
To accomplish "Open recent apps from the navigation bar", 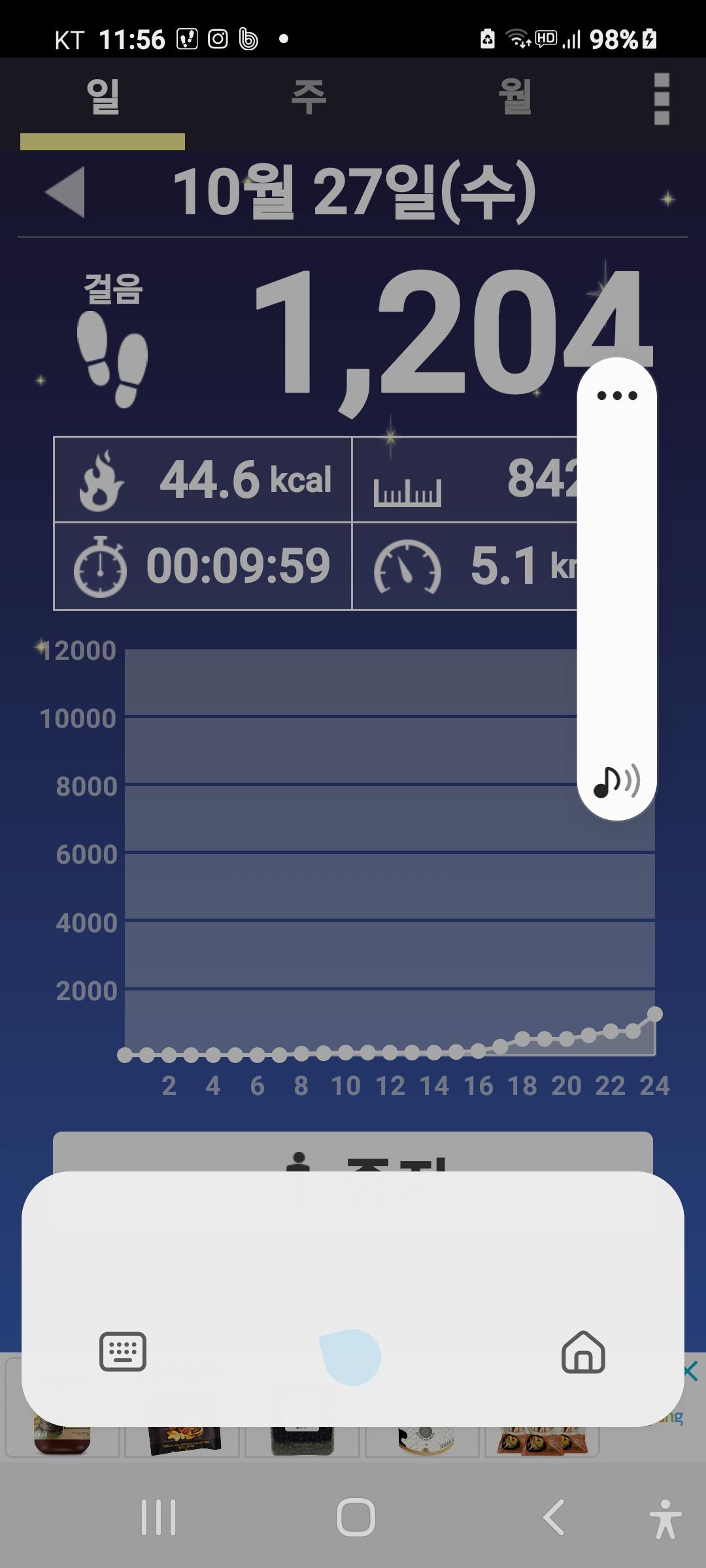I will coord(159,1517).
